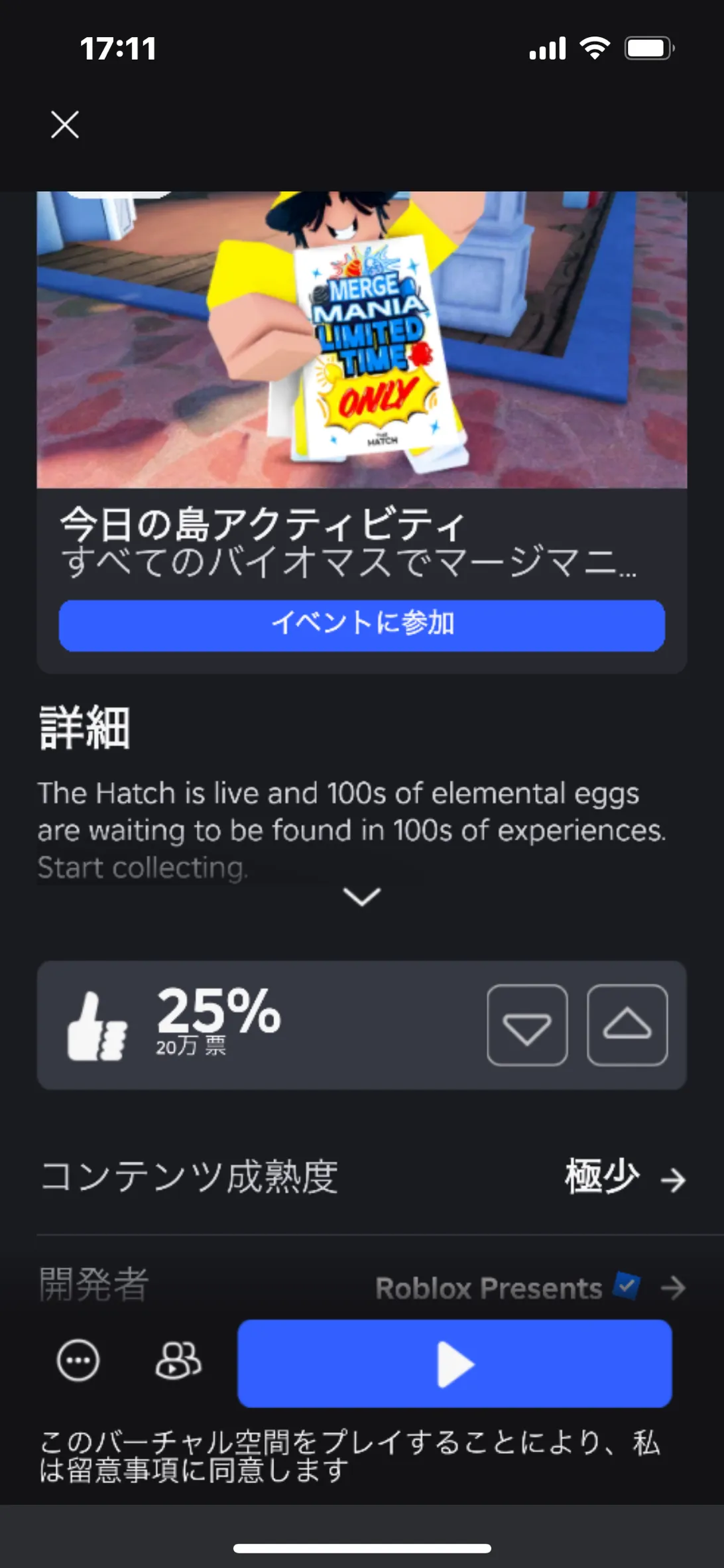Upvote this experience

[627, 1025]
